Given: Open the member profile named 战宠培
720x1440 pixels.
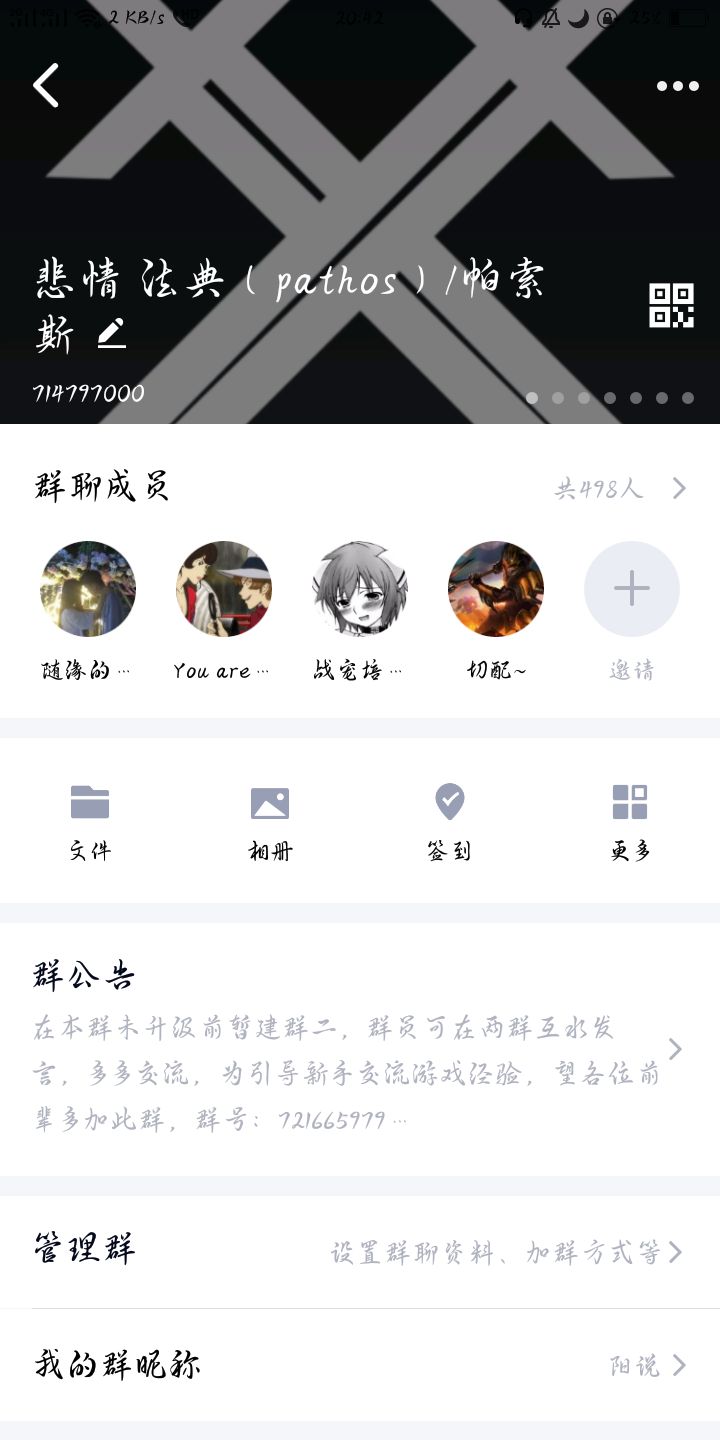Looking at the screenshot, I should pos(360,589).
